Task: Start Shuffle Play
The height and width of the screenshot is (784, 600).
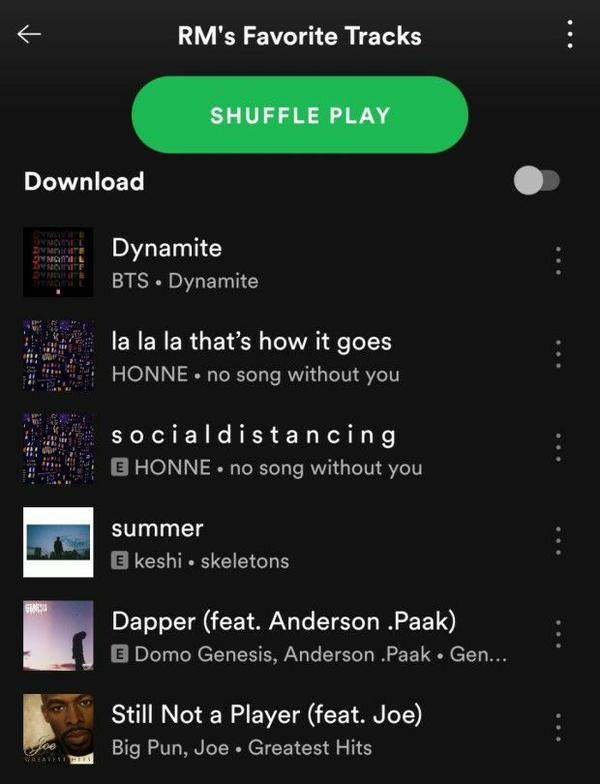Action: [x=300, y=115]
